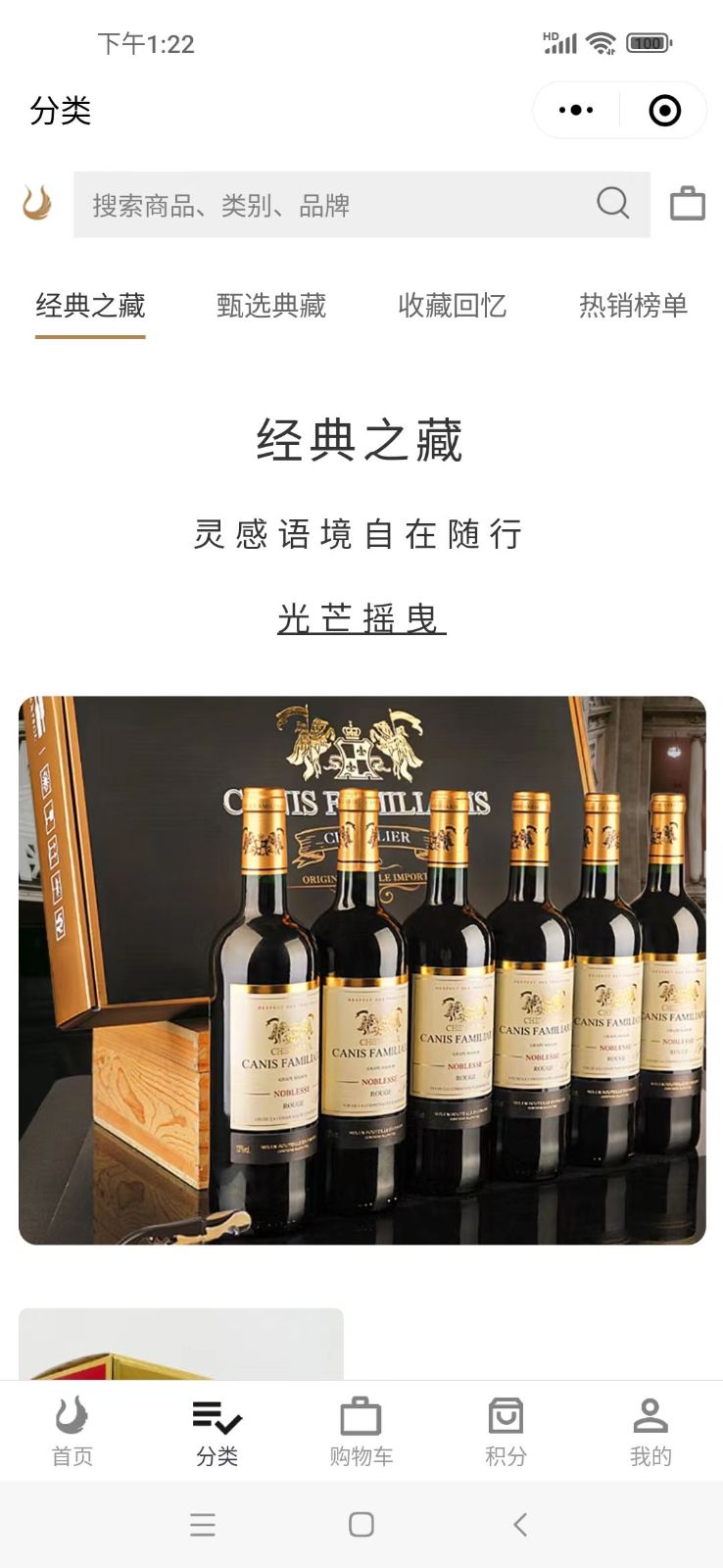Tap the search field for products and brands
The width and height of the screenshot is (723, 1568).
click(x=361, y=205)
